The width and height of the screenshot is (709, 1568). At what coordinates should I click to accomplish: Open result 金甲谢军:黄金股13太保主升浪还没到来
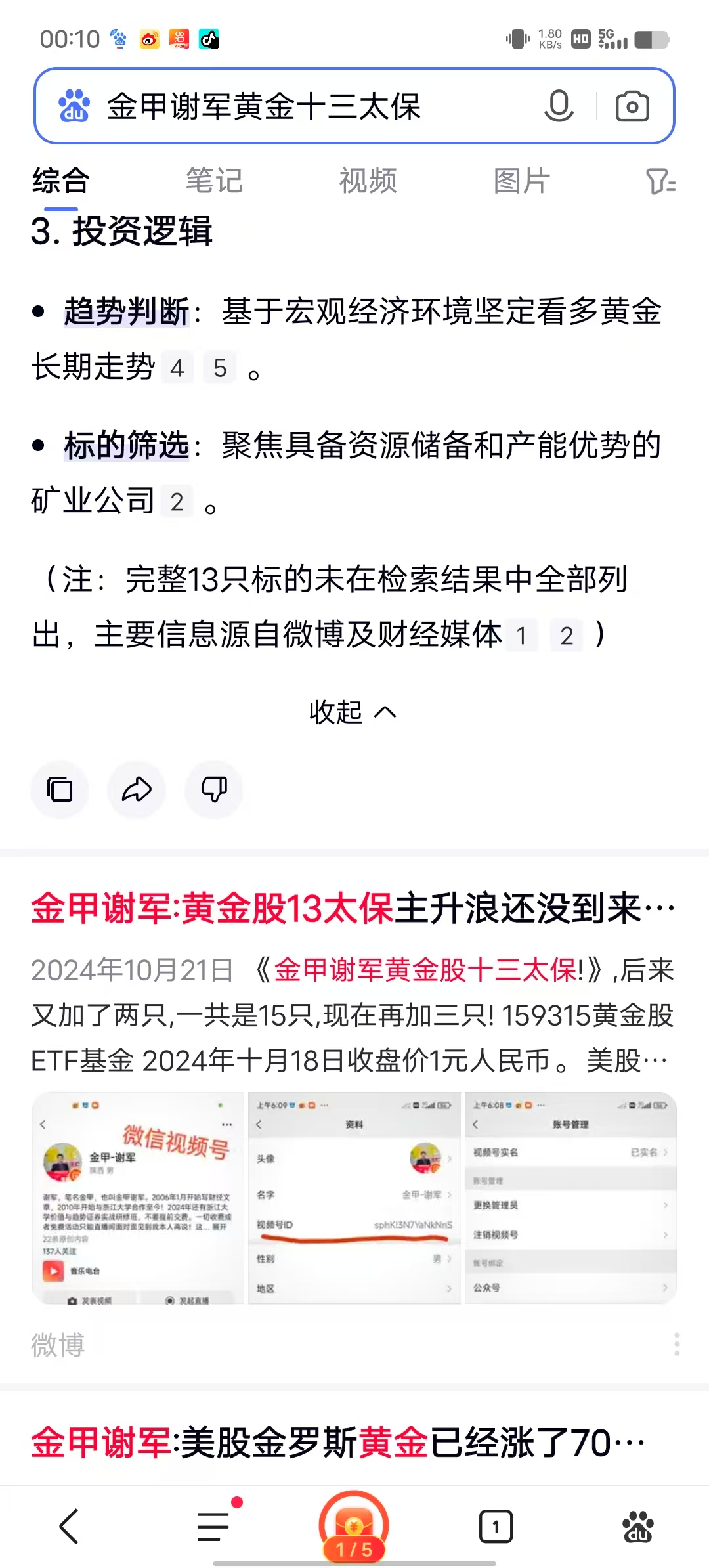coord(352,909)
